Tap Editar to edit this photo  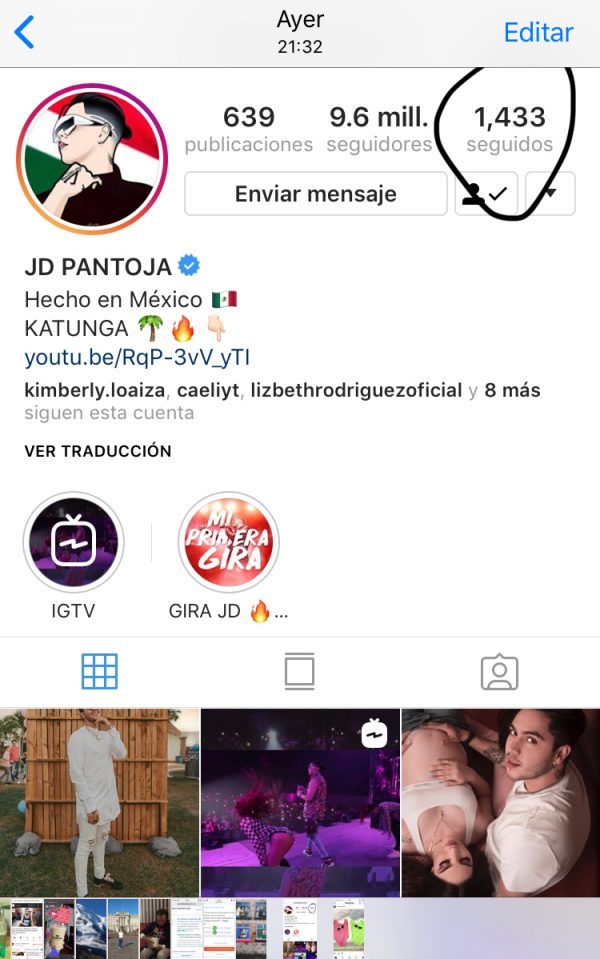click(x=538, y=32)
